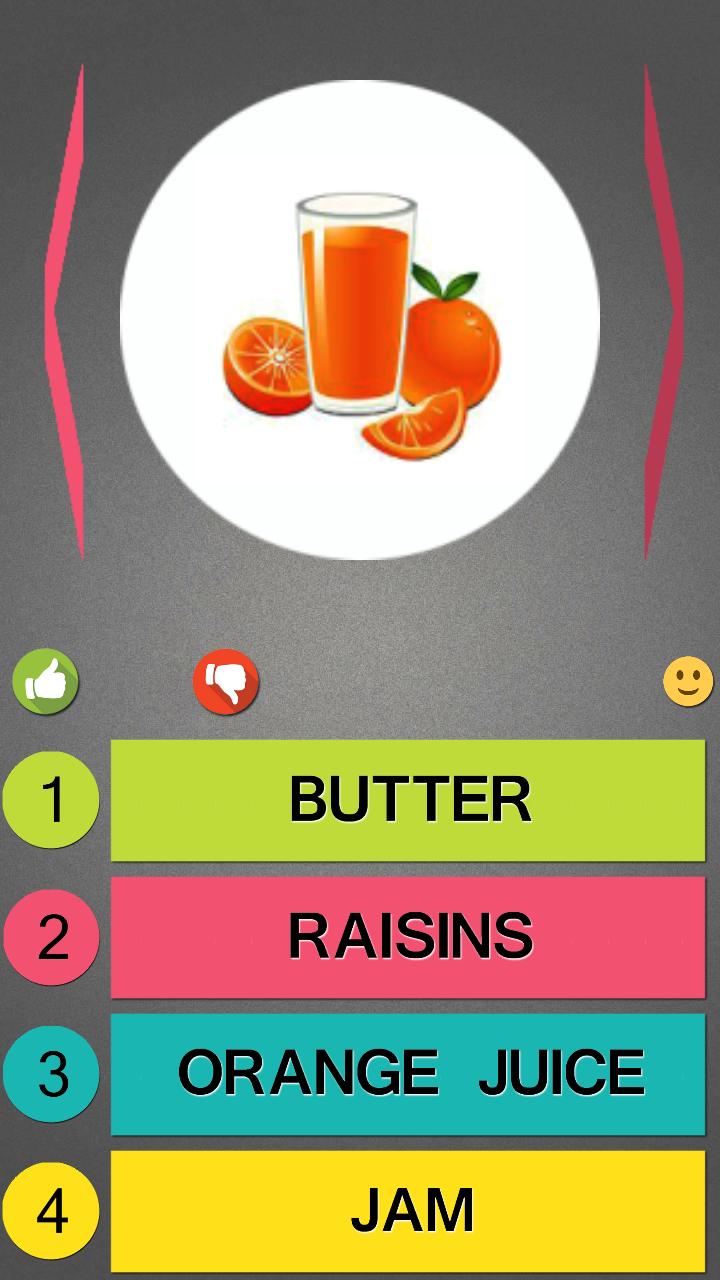The width and height of the screenshot is (720, 1280).
Task: Pick the JAM answer
Action: [x=408, y=1210]
